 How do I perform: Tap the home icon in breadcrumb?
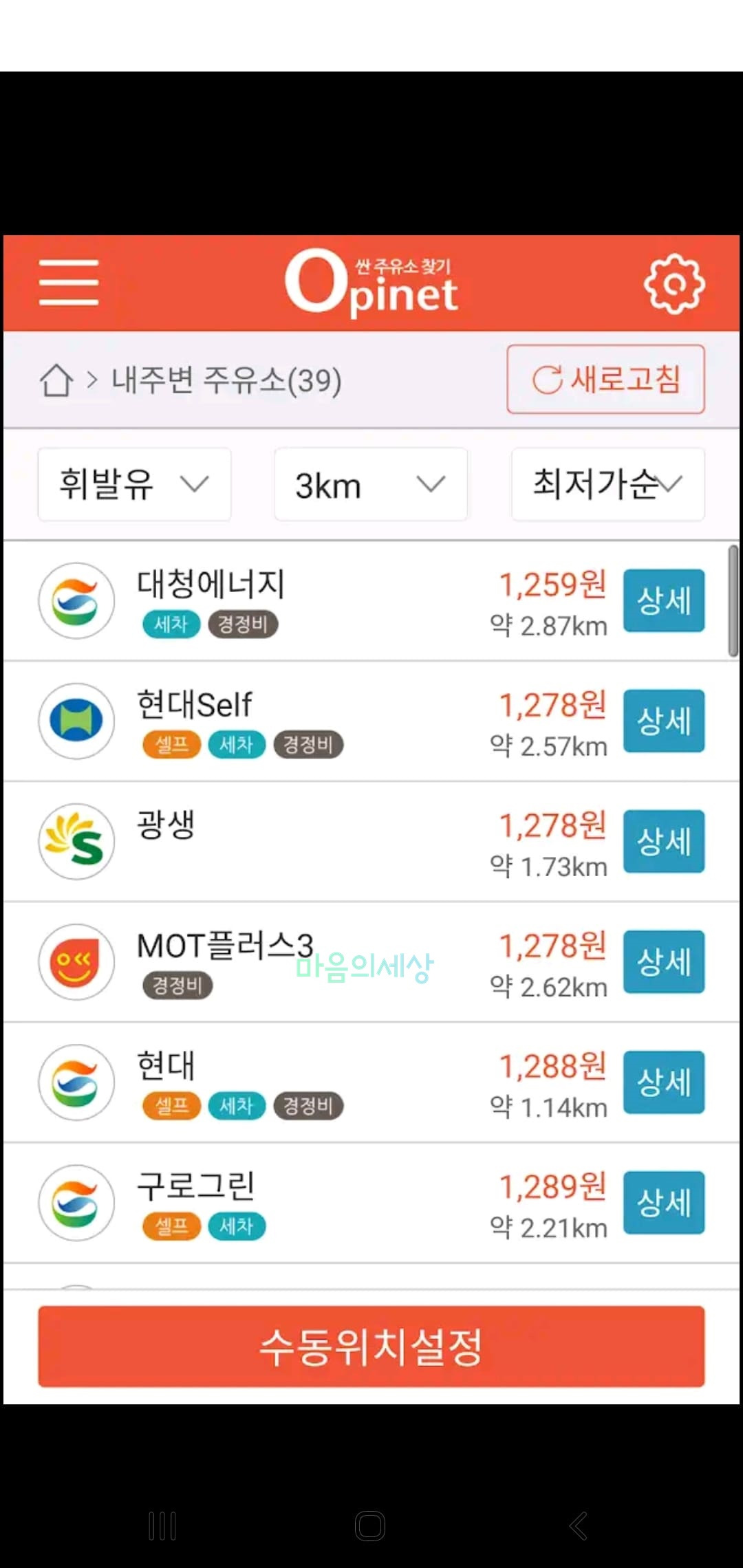[56, 380]
